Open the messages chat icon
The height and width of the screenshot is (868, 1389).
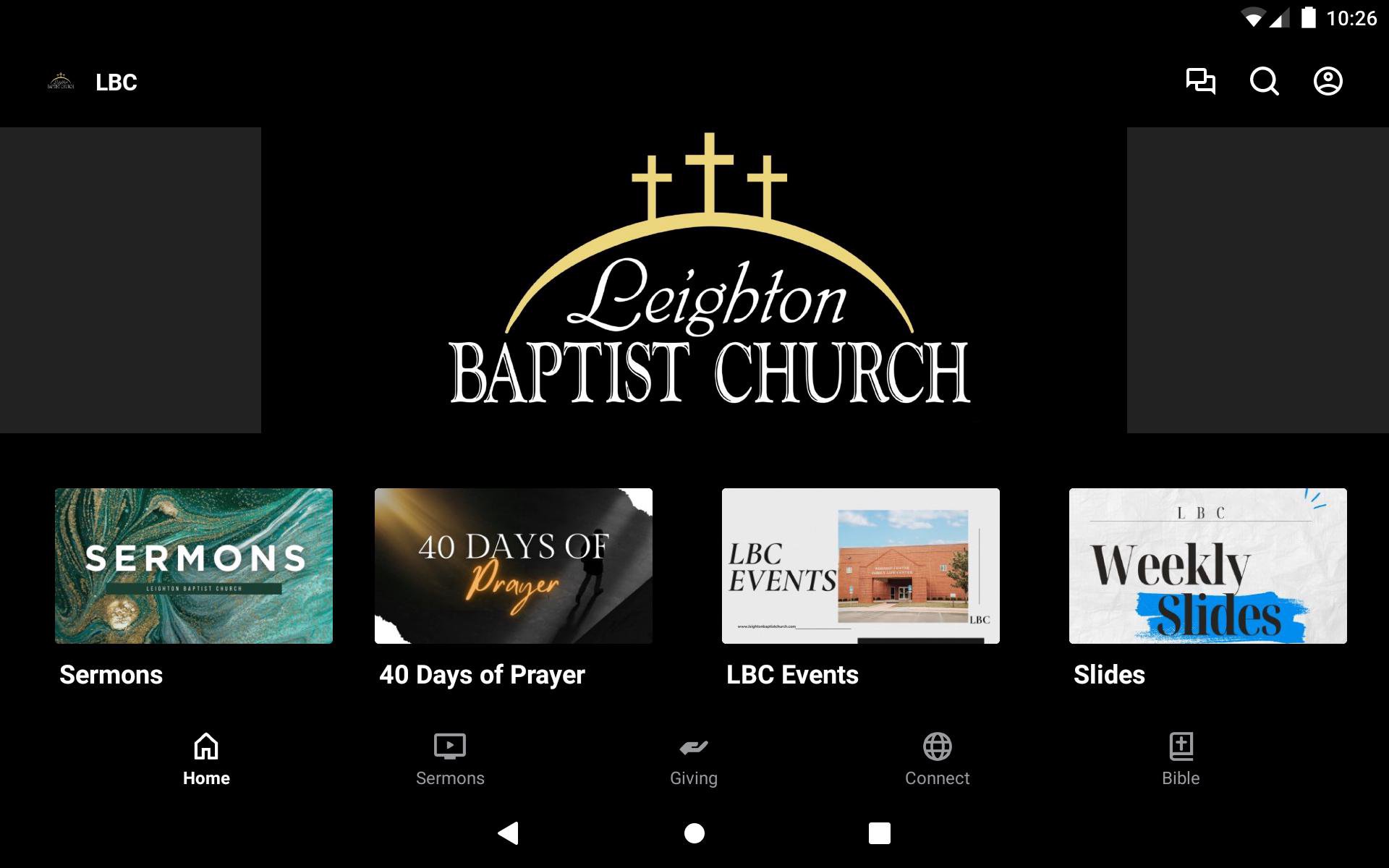(1200, 82)
